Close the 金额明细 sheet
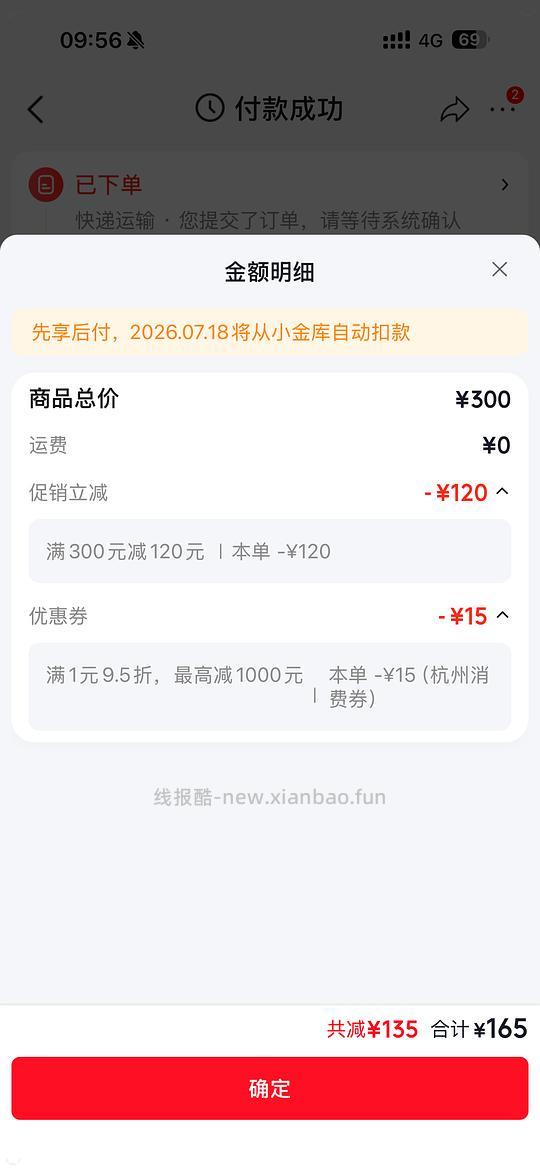 click(x=500, y=269)
